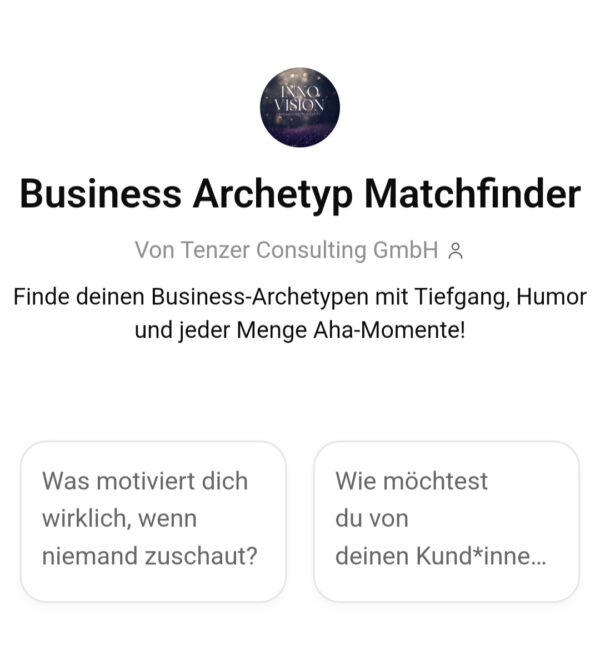
Task: Select the prompt 'Was motiviert dich wirklich'
Action: point(153,520)
